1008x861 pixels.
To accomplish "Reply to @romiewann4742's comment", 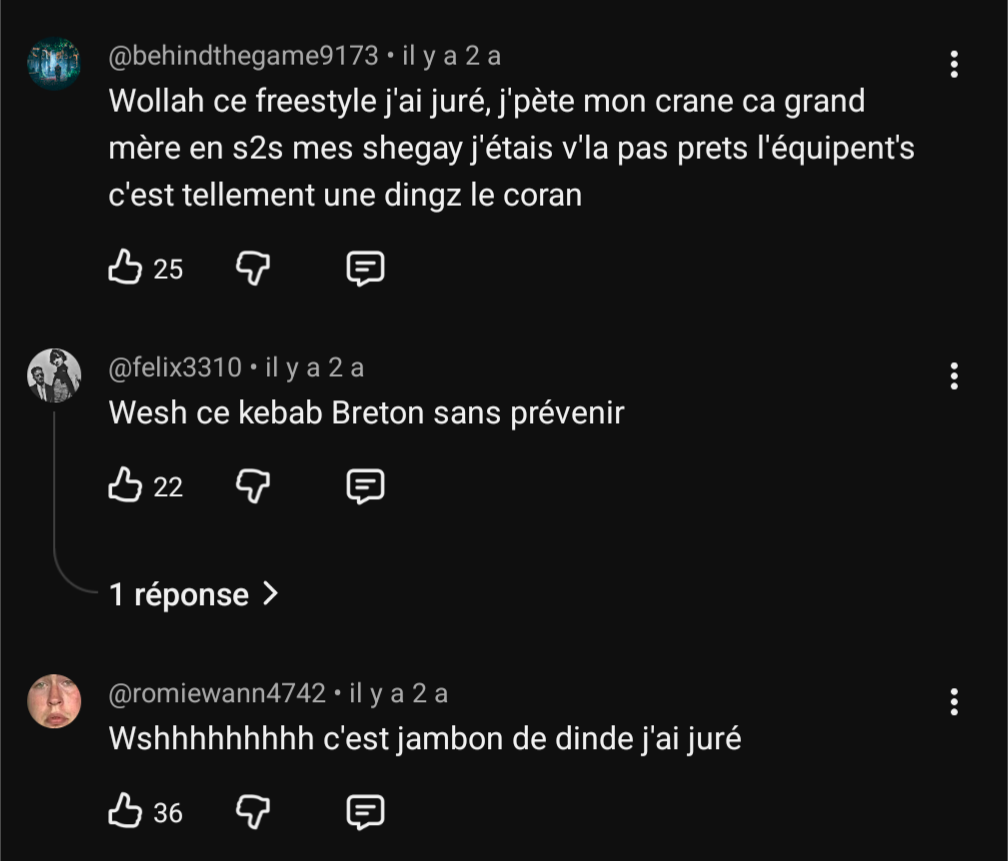I will tap(365, 812).
